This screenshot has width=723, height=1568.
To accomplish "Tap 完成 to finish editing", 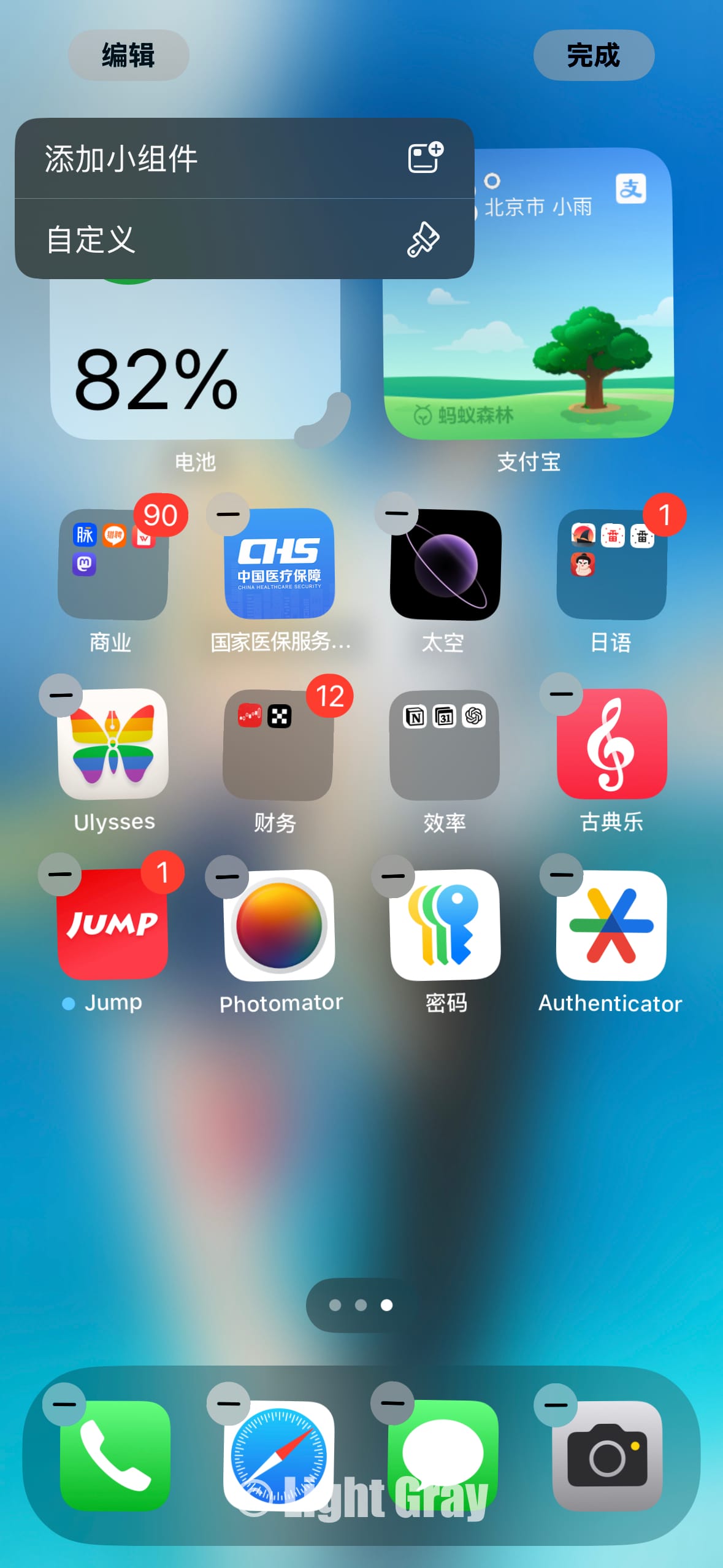I will tap(593, 55).
